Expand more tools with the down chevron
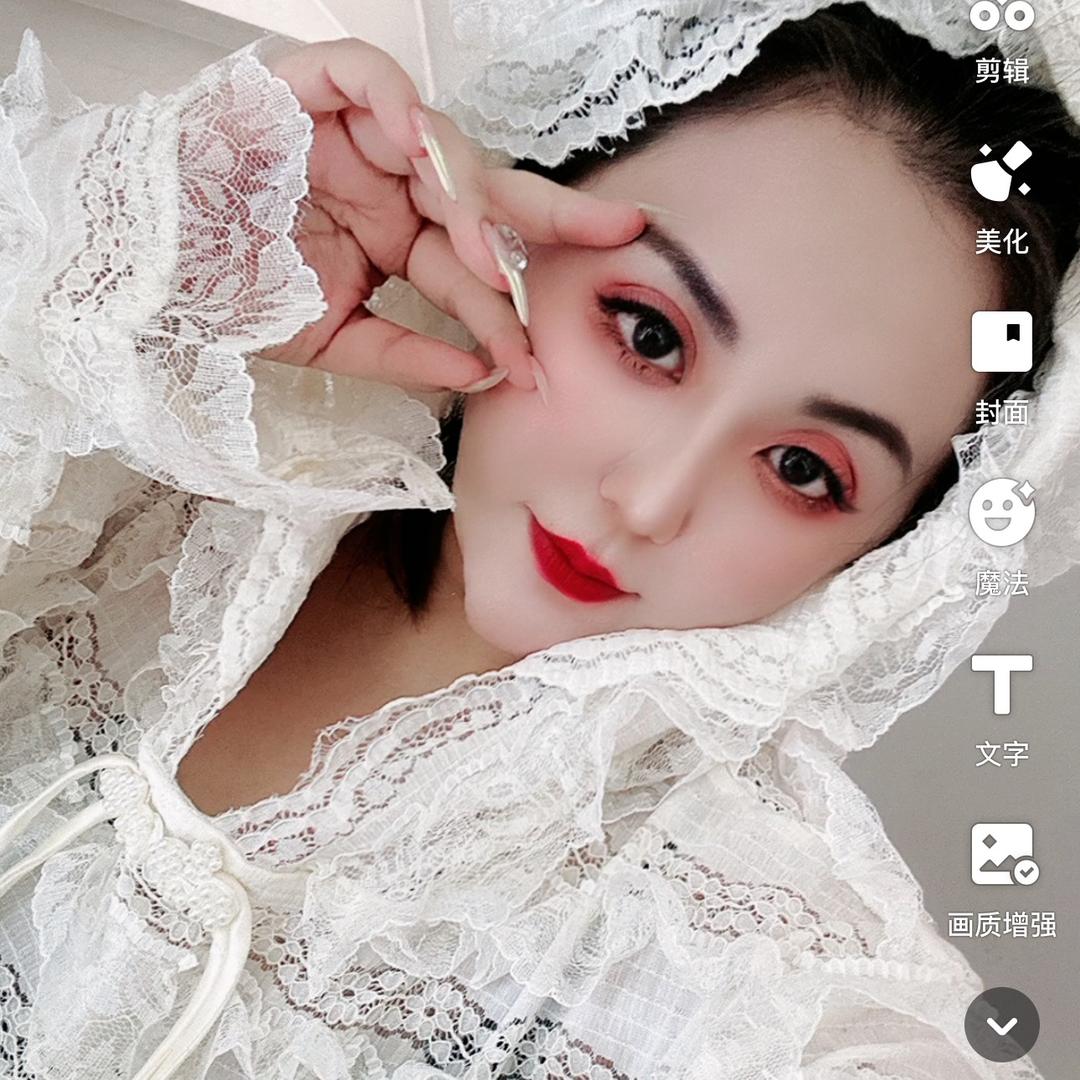Viewport: 1080px width, 1080px height. (1001, 1025)
